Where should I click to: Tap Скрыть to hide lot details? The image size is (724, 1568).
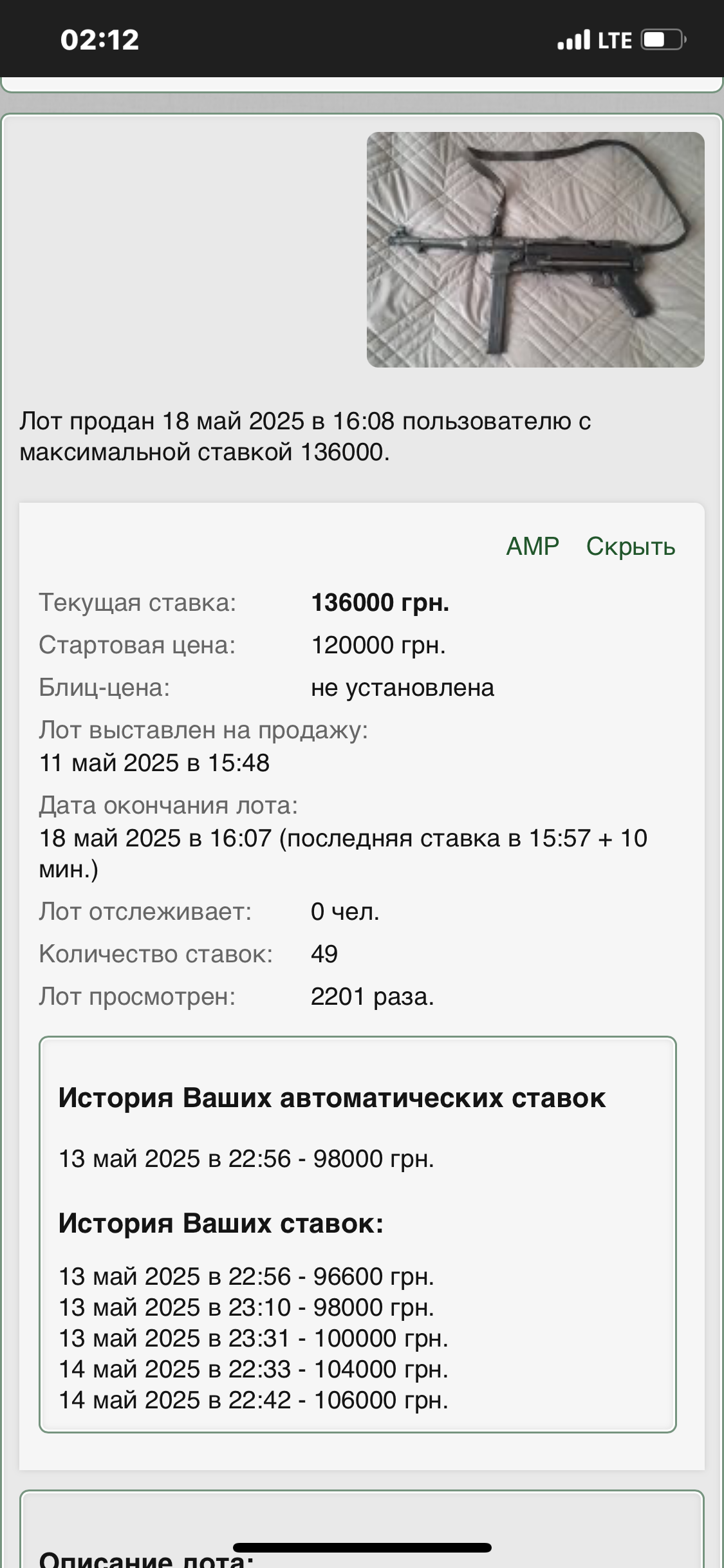point(631,546)
